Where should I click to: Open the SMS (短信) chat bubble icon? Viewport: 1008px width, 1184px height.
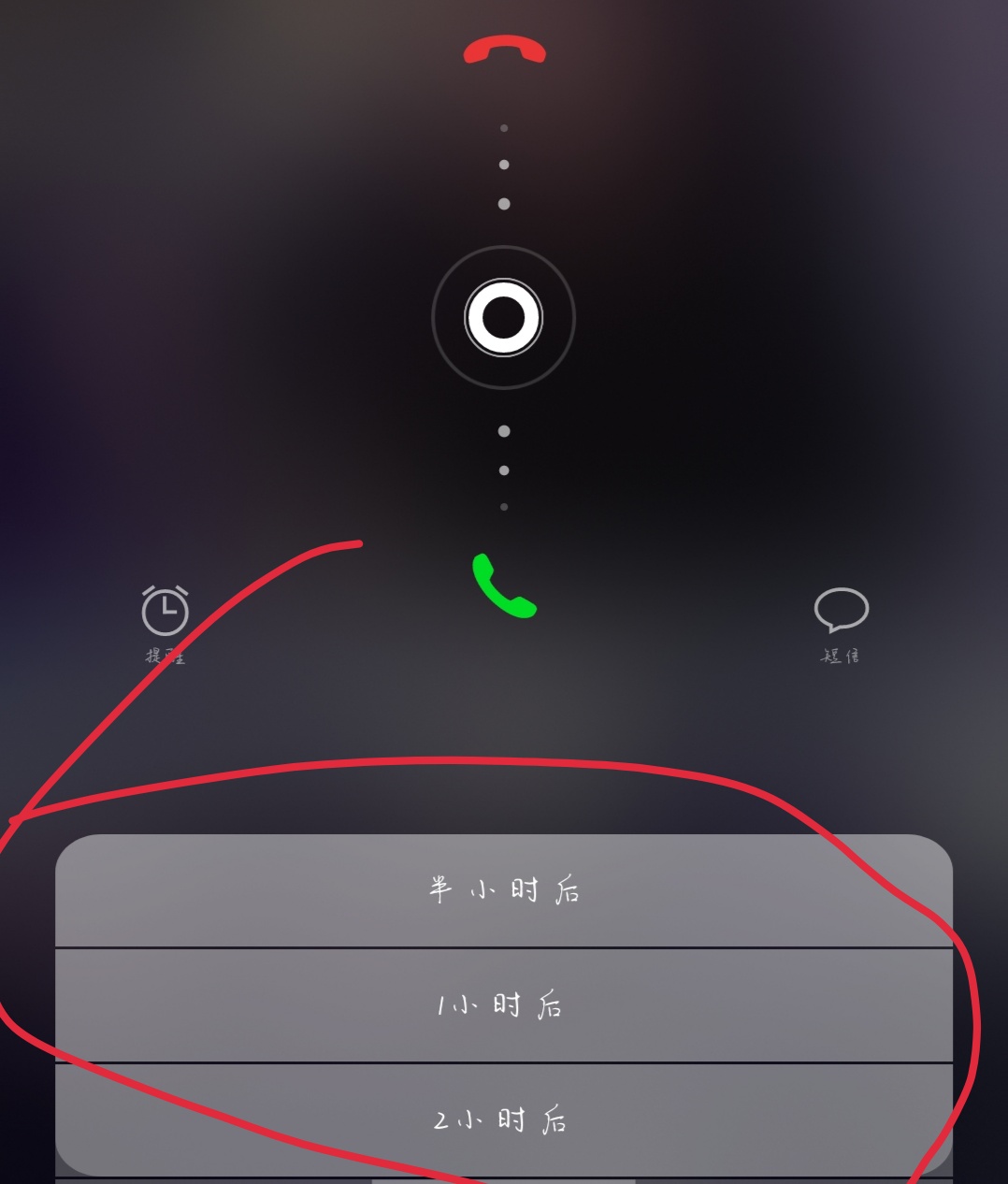[839, 608]
